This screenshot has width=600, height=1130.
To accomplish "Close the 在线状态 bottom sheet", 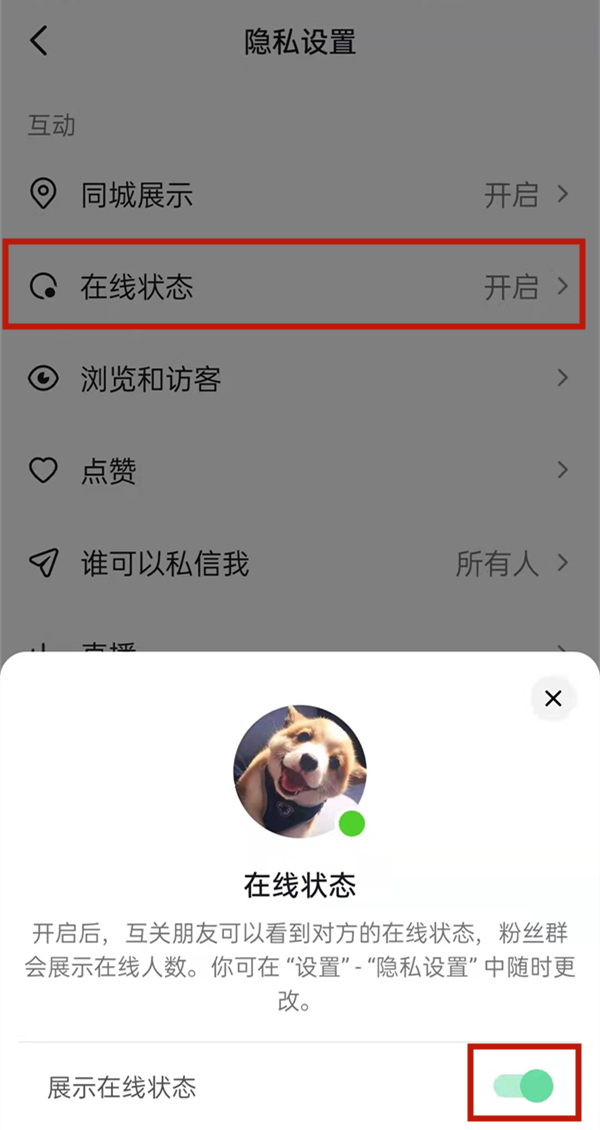I will click(553, 699).
